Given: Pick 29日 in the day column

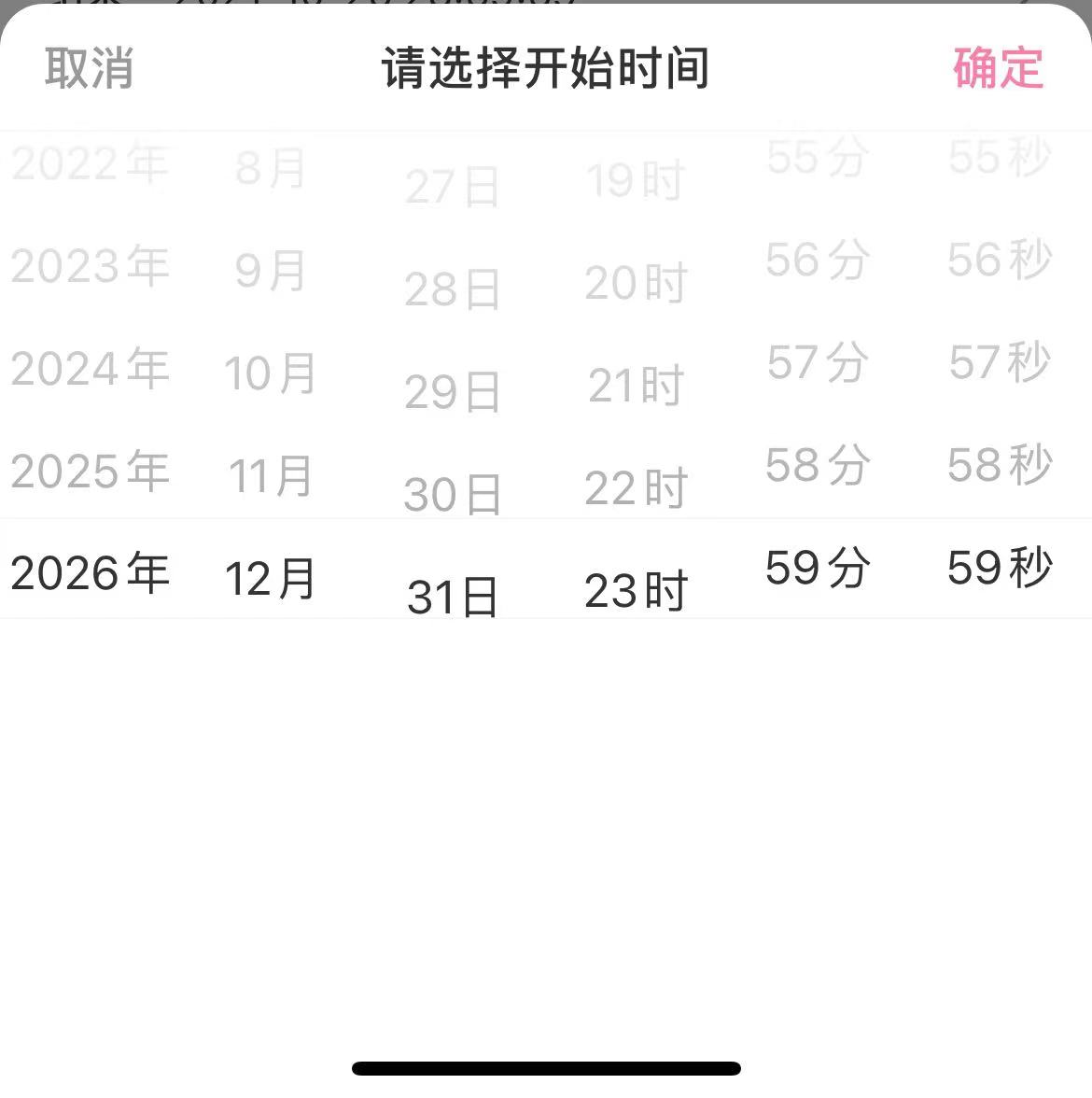Looking at the screenshot, I should click(453, 391).
